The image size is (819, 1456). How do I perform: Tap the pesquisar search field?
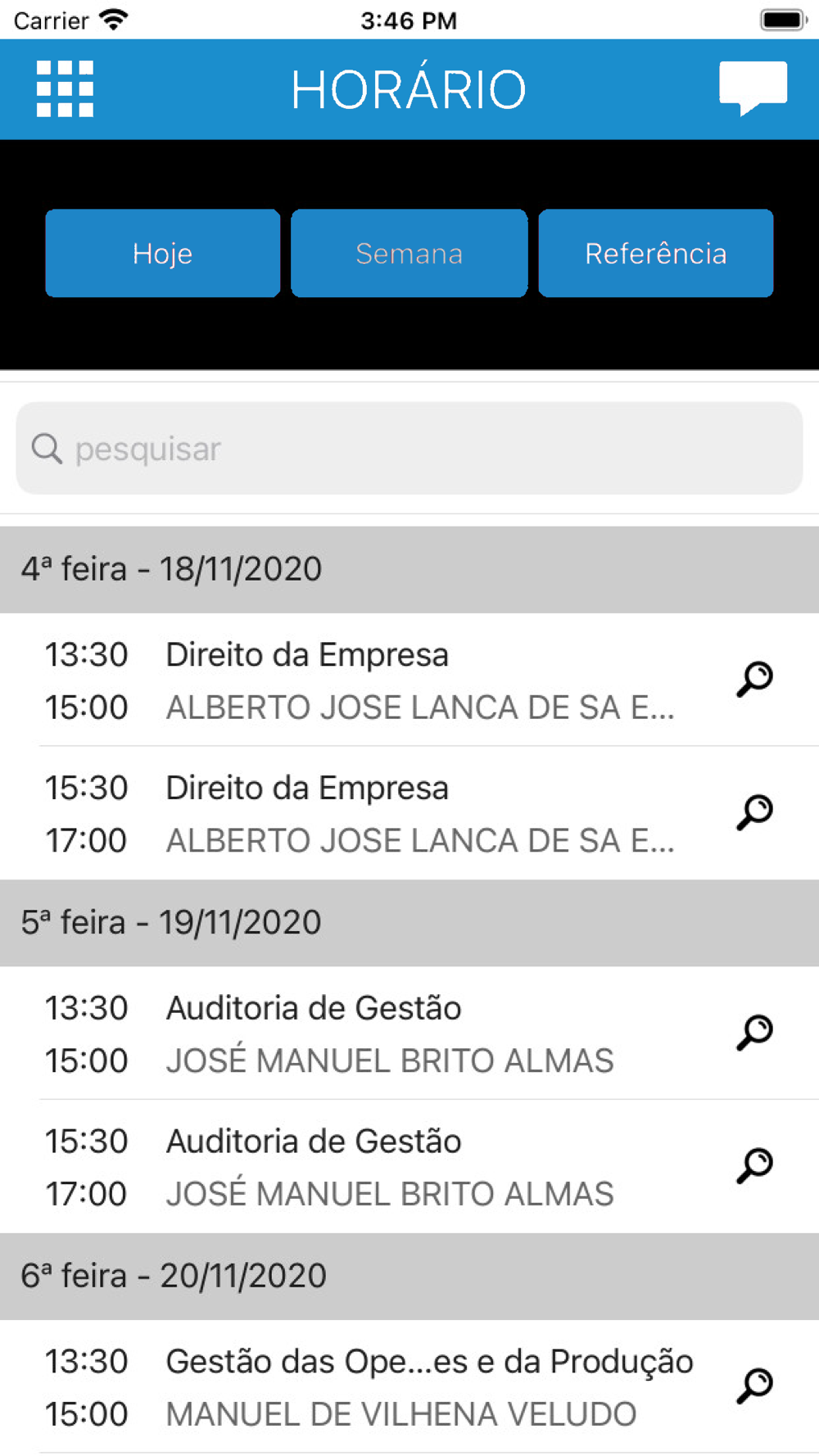coord(409,448)
